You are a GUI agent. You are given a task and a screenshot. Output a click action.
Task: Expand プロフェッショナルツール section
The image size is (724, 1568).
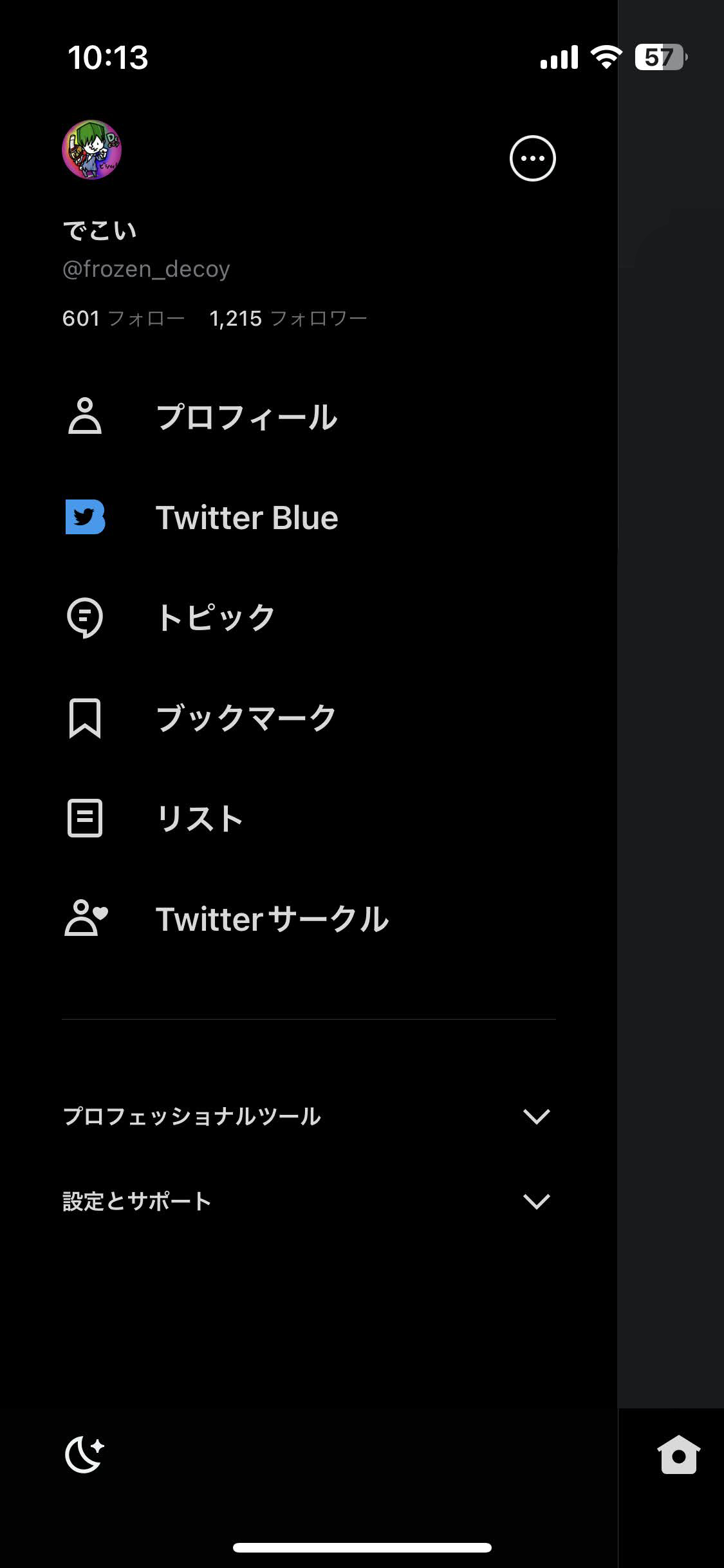click(308, 1116)
